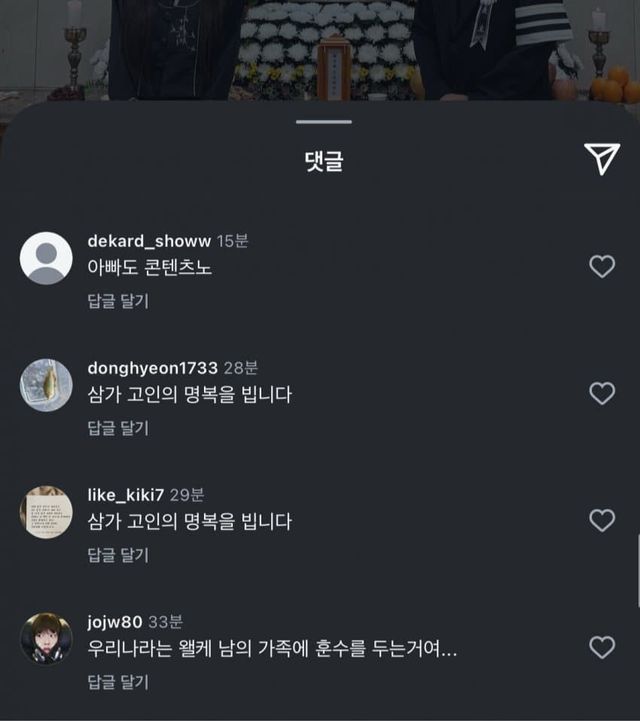
Task: Reply to dekard_showw's comment
Action: point(118,301)
